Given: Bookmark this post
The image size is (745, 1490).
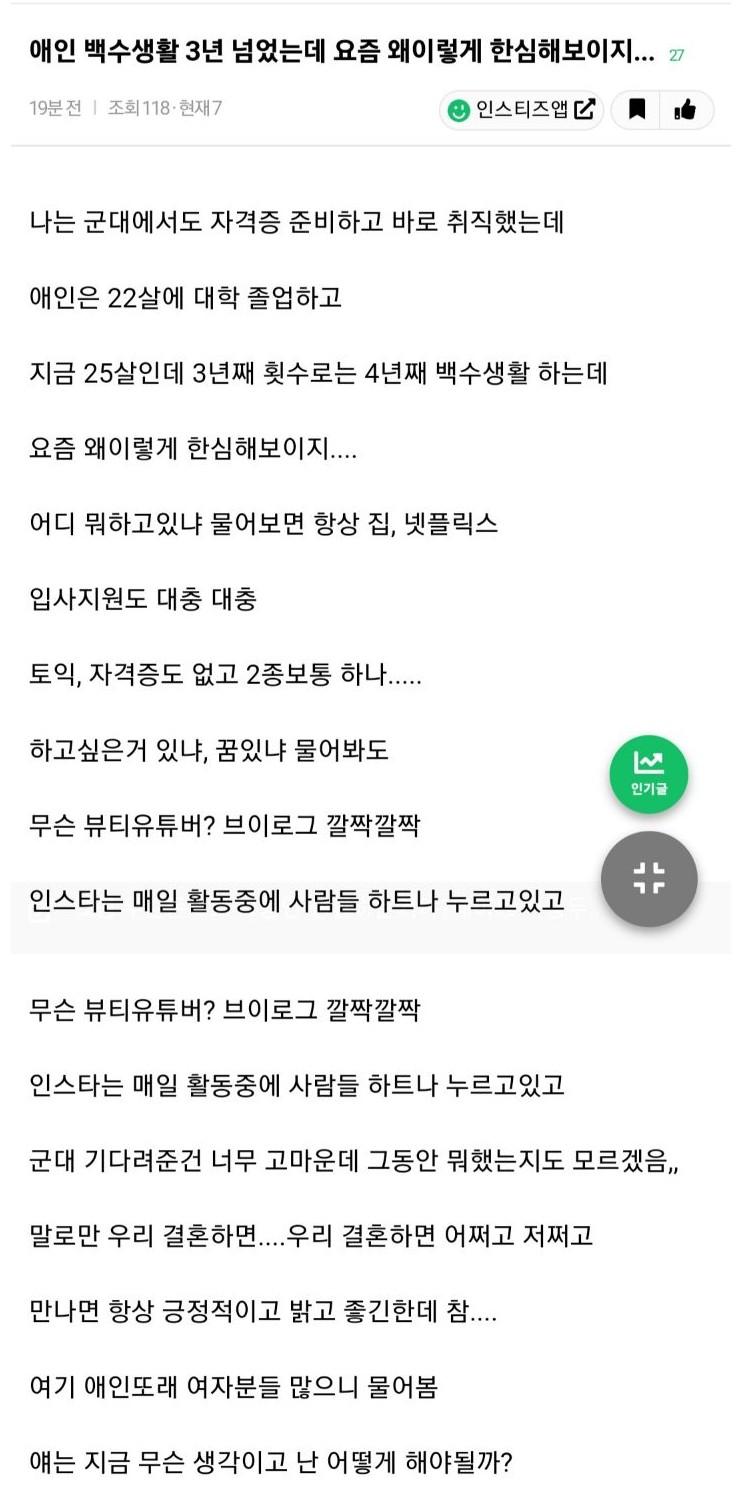Looking at the screenshot, I should click(x=637, y=110).
